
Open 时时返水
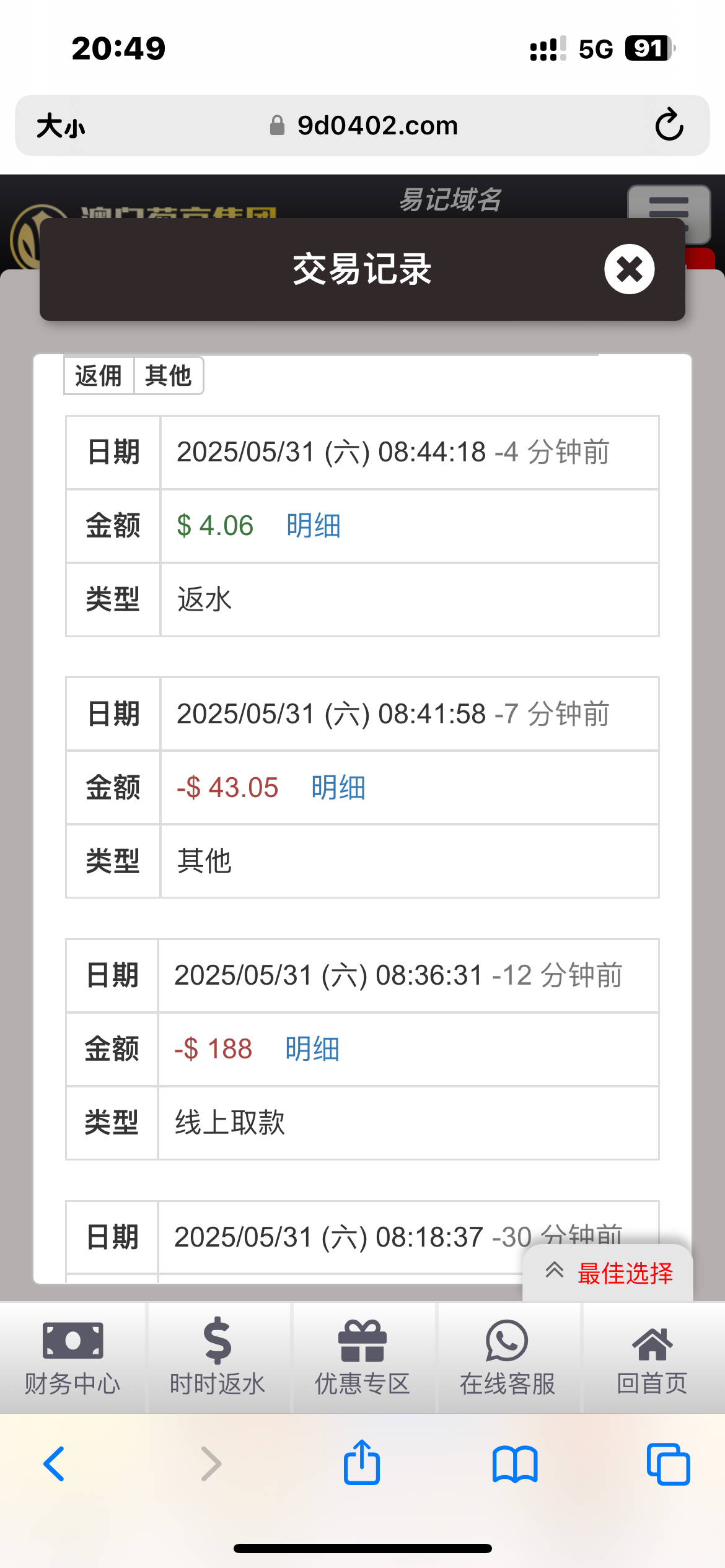click(x=217, y=1357)
